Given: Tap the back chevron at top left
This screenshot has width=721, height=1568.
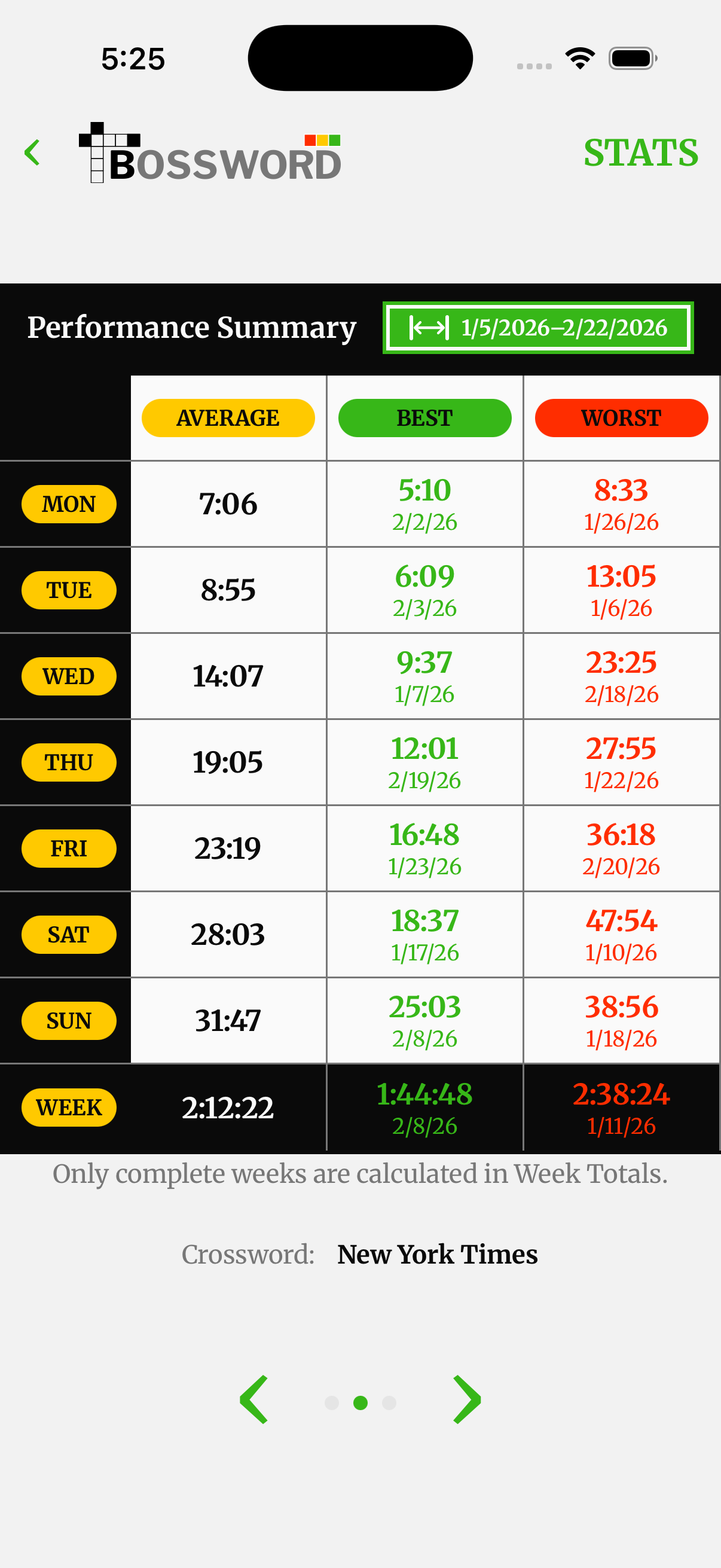Looking at the screenshot, I should pos(32,152).
